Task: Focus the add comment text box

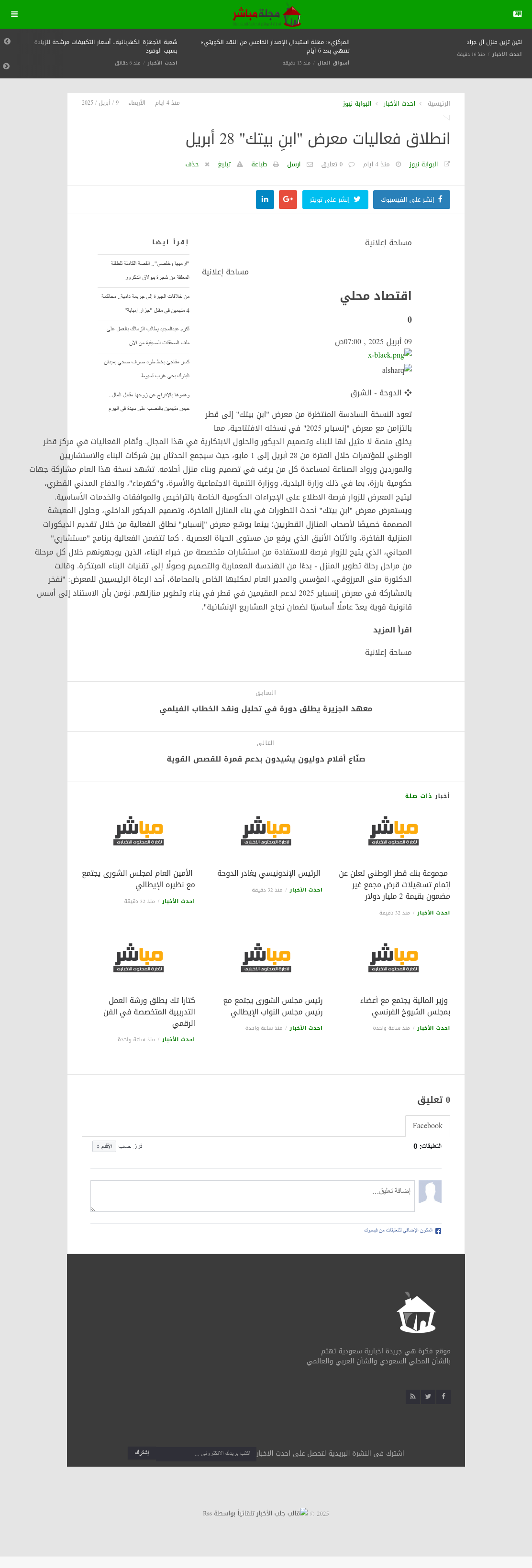Action: 252,1196
